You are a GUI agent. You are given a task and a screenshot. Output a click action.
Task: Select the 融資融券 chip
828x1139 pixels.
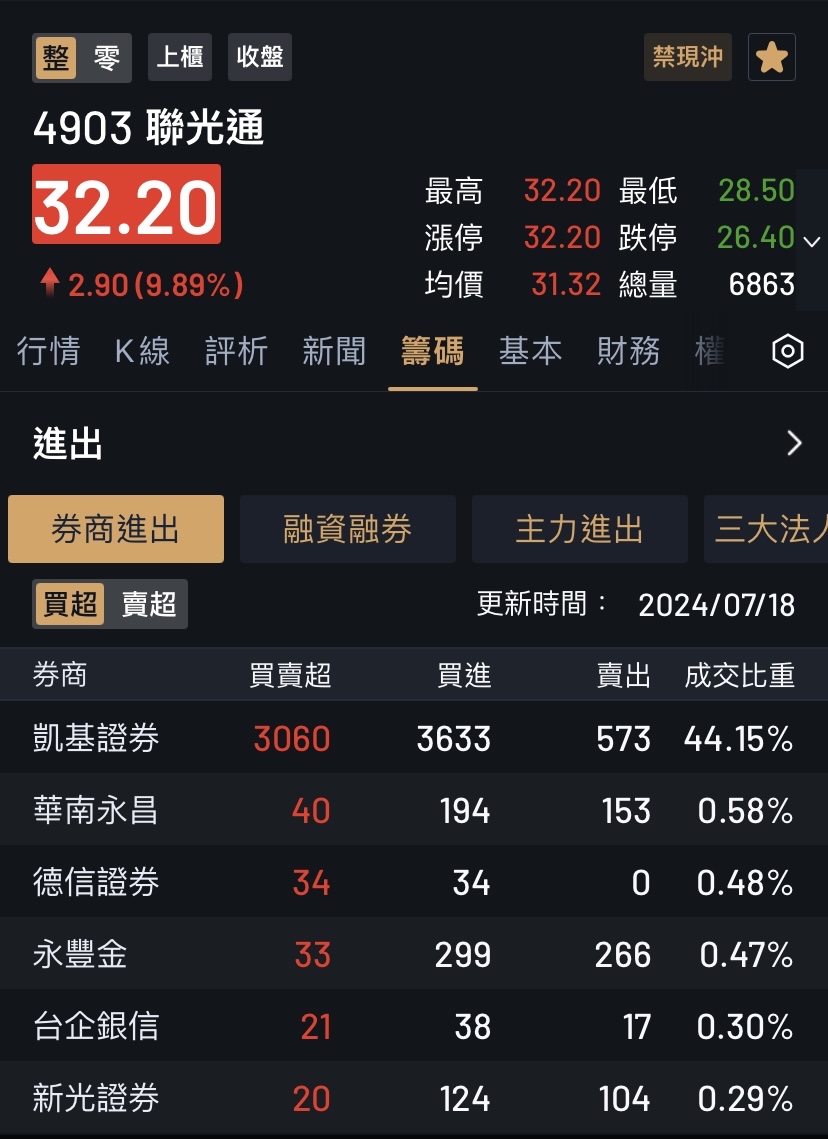348,529
